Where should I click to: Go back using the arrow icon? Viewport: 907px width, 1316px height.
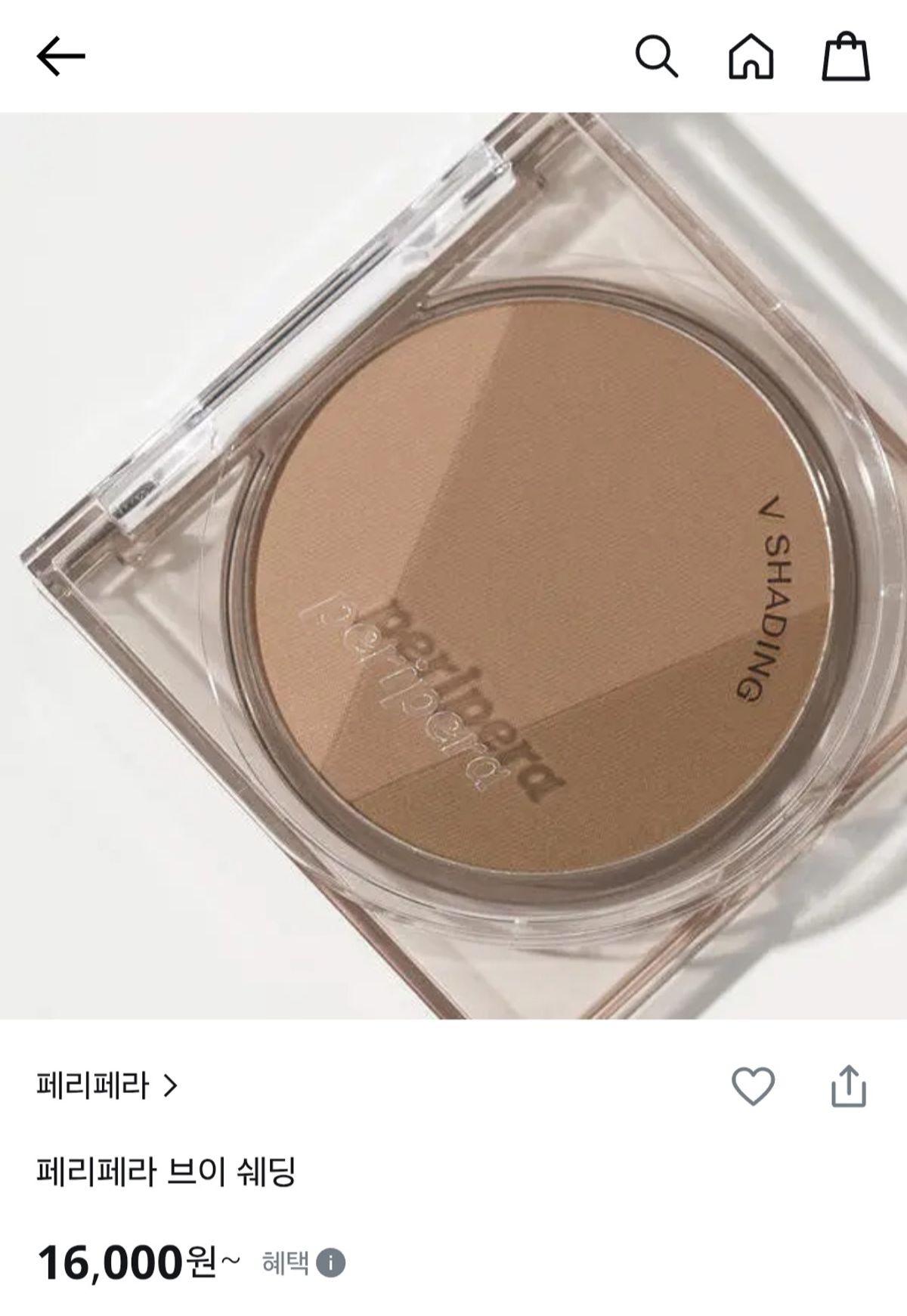60,57
